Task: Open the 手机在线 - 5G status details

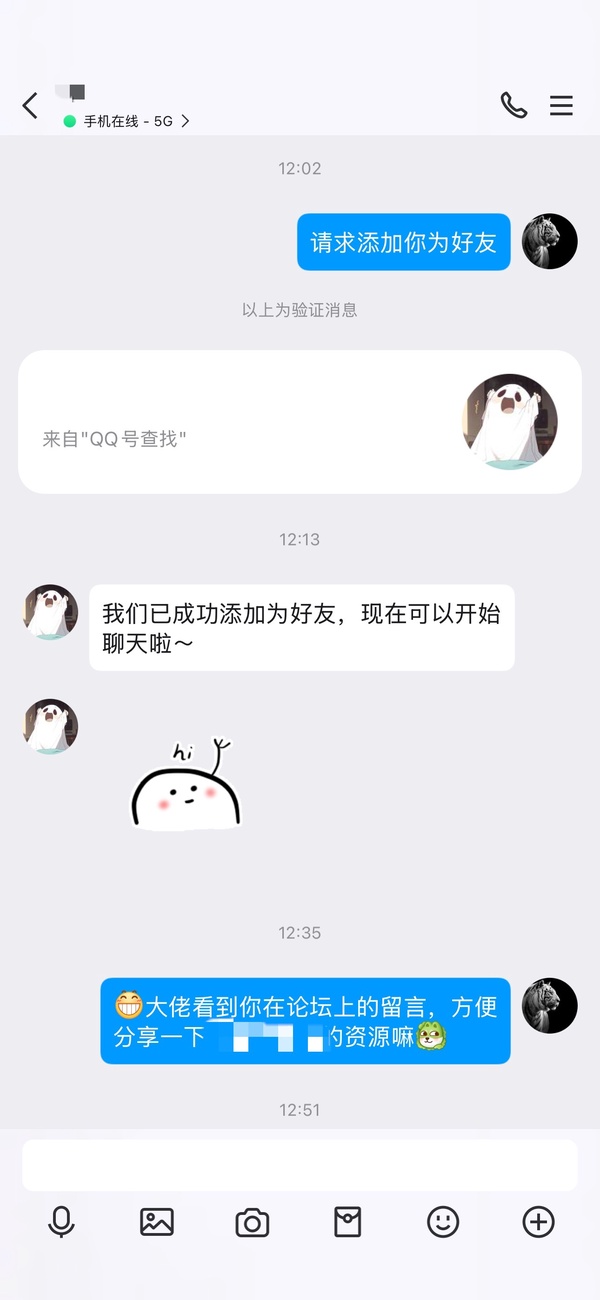Action: click(127, 121)
